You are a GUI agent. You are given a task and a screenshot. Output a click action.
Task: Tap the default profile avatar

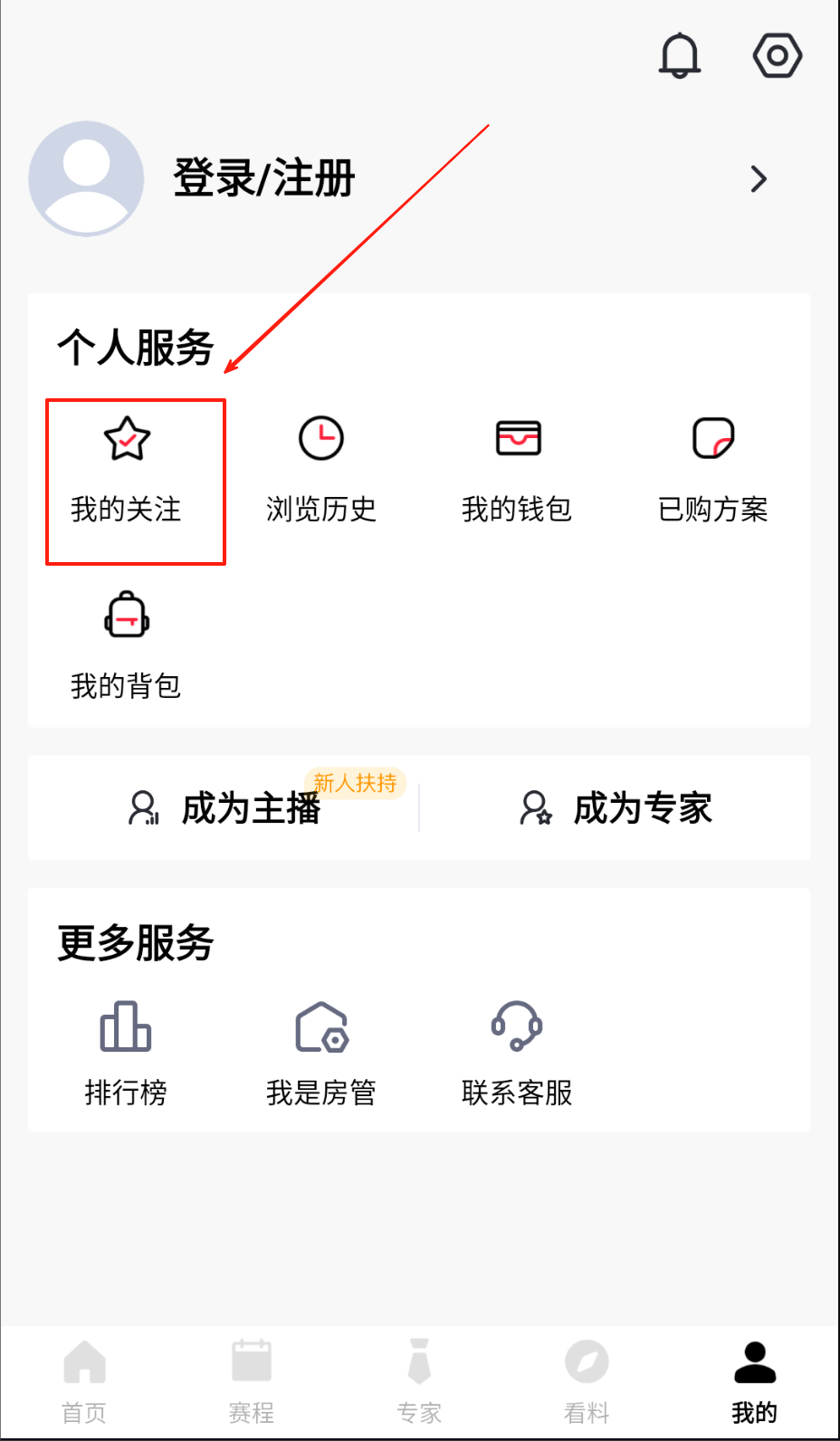pyautogui.click(x=86, y=178)
